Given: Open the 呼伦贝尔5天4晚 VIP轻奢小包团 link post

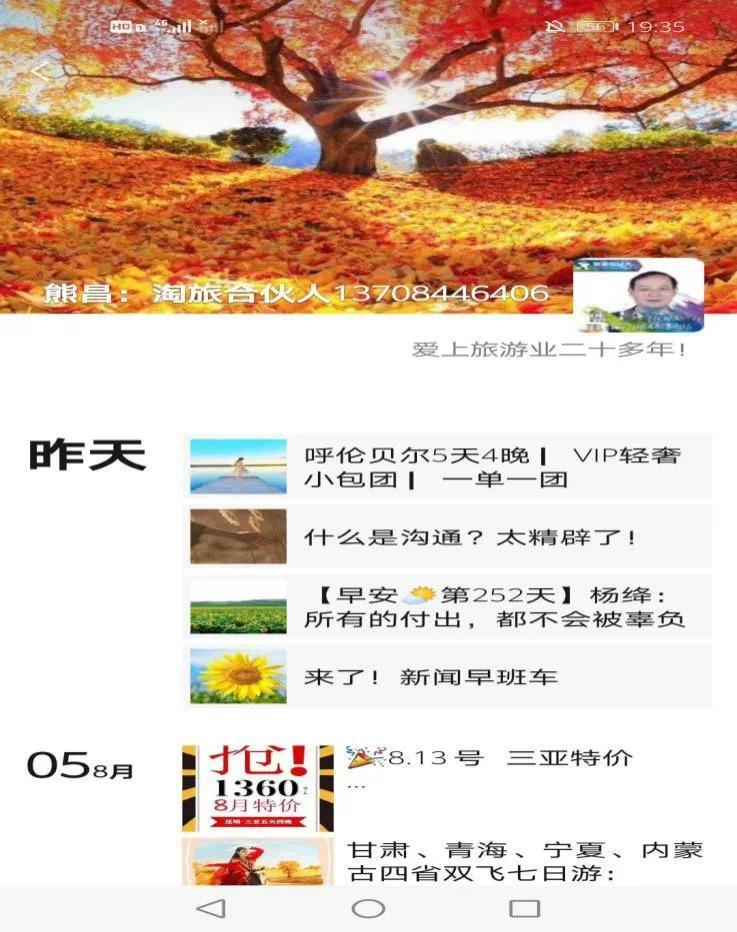Looking at the screenshot, I should click(x=449, y=467).
